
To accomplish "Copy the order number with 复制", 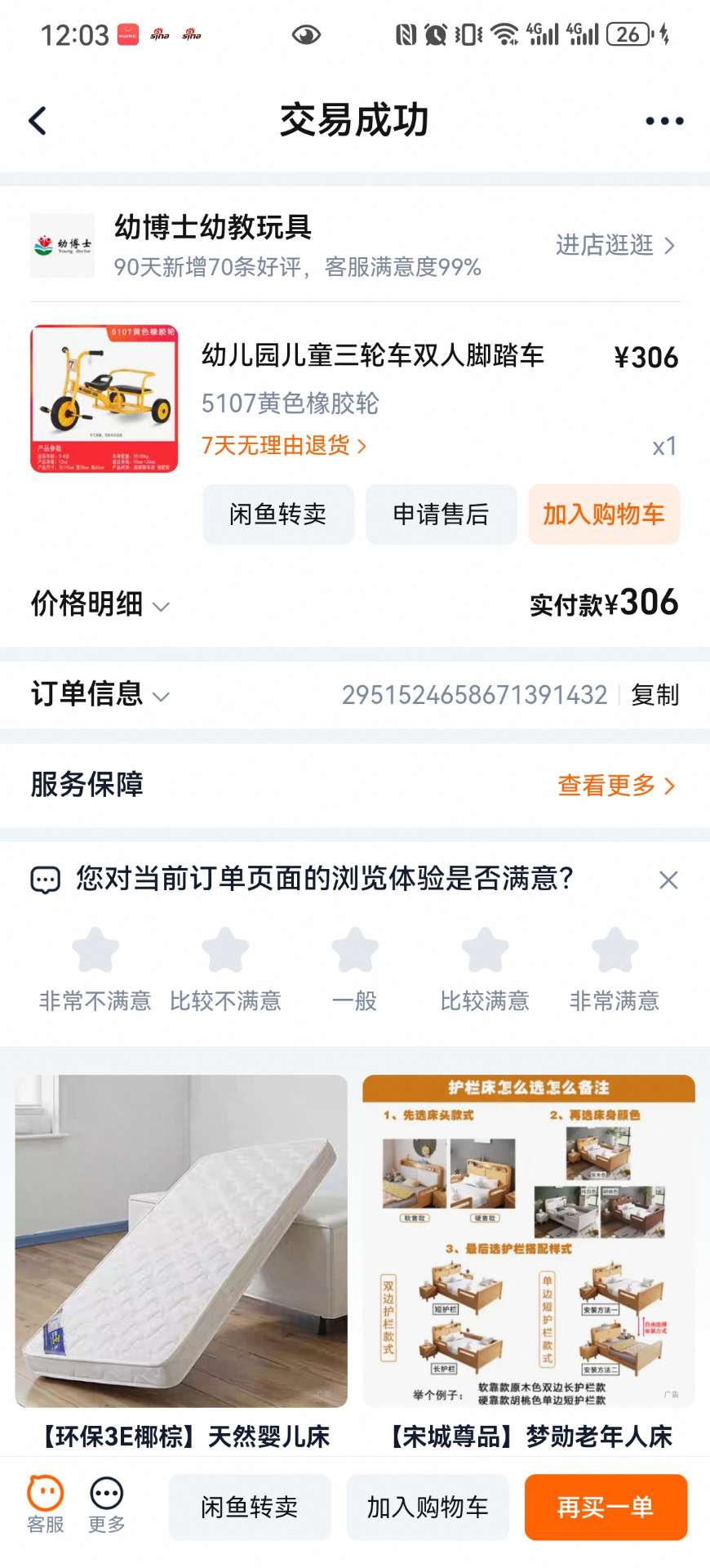I will 655,695.
